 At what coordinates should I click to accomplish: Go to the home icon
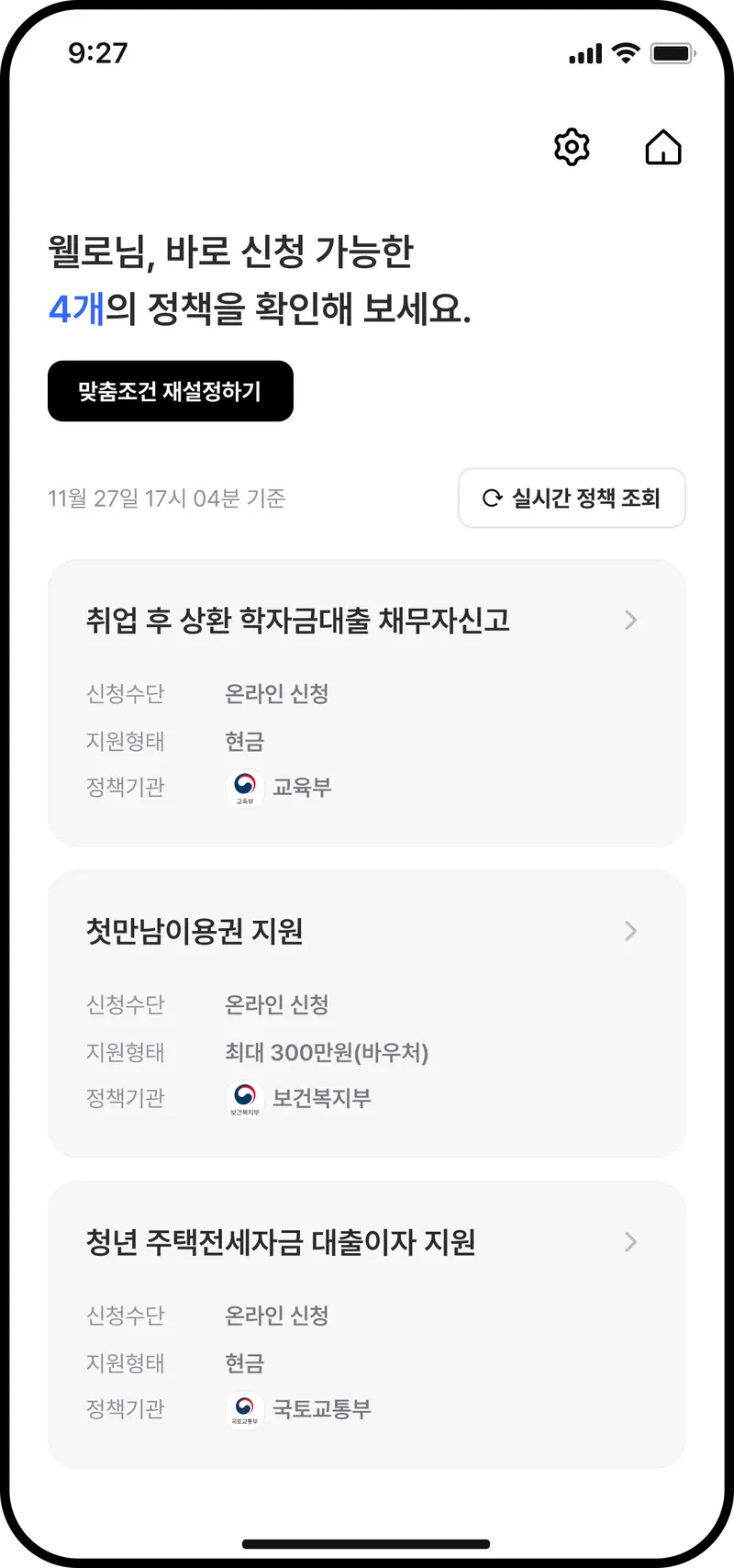tap(663, 147)
